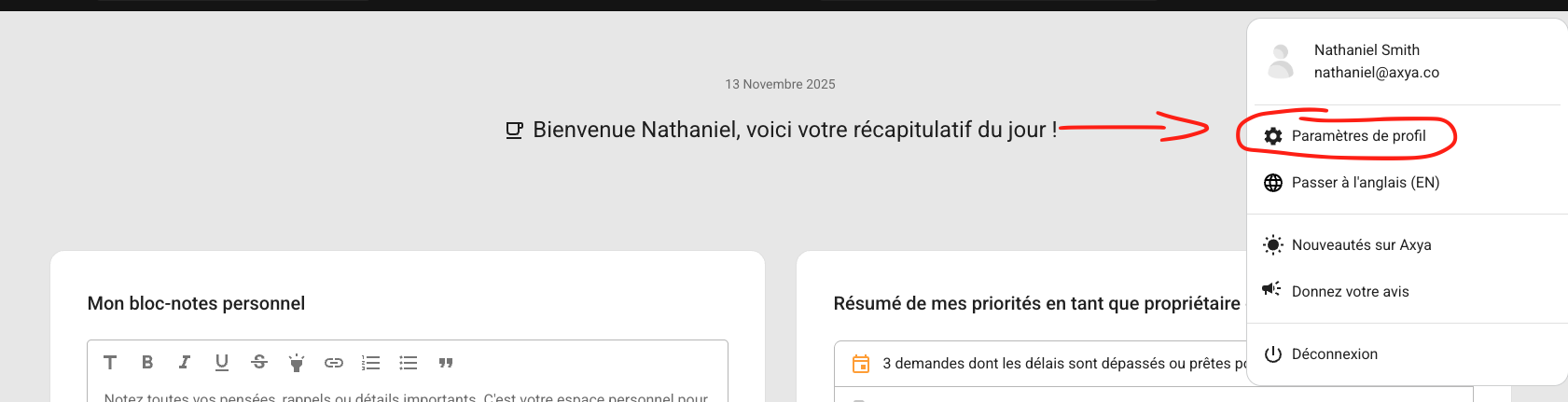Enable bold formatting in the notepad
1568x402 pixels.
tap(147, 363)
